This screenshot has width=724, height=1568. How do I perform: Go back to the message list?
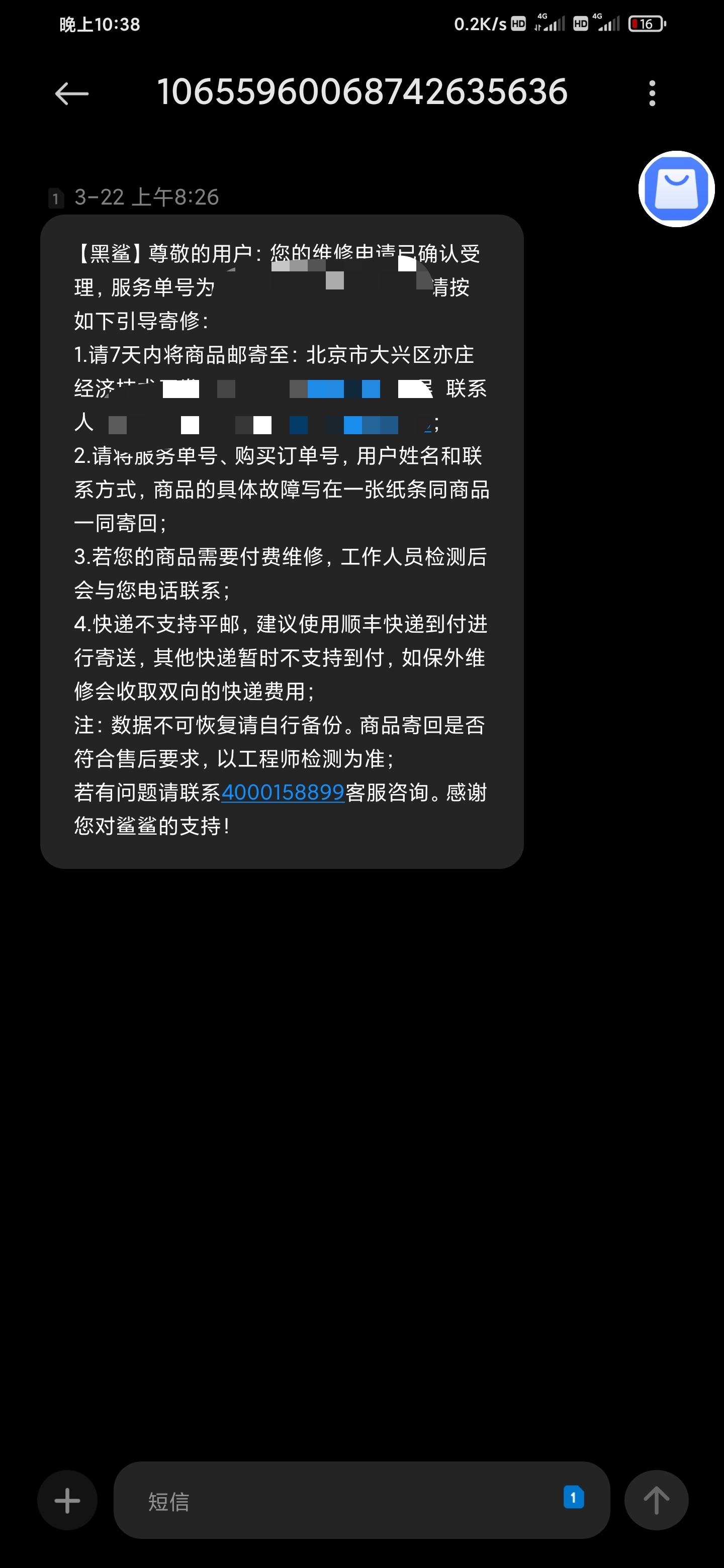pos(72,93)
